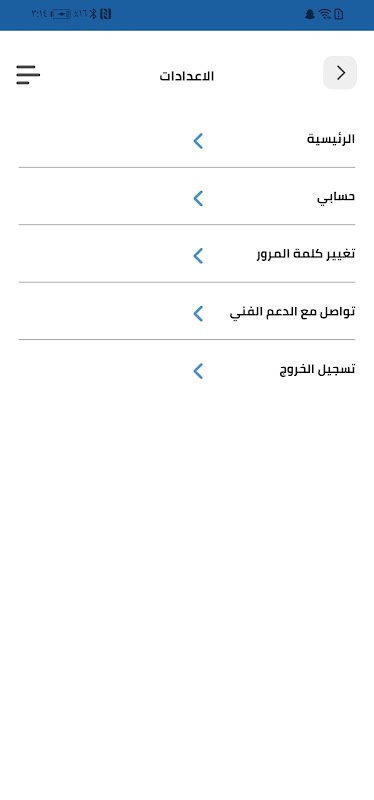Open حسابي account settings
Screen dimensions: 374x800
187,197
